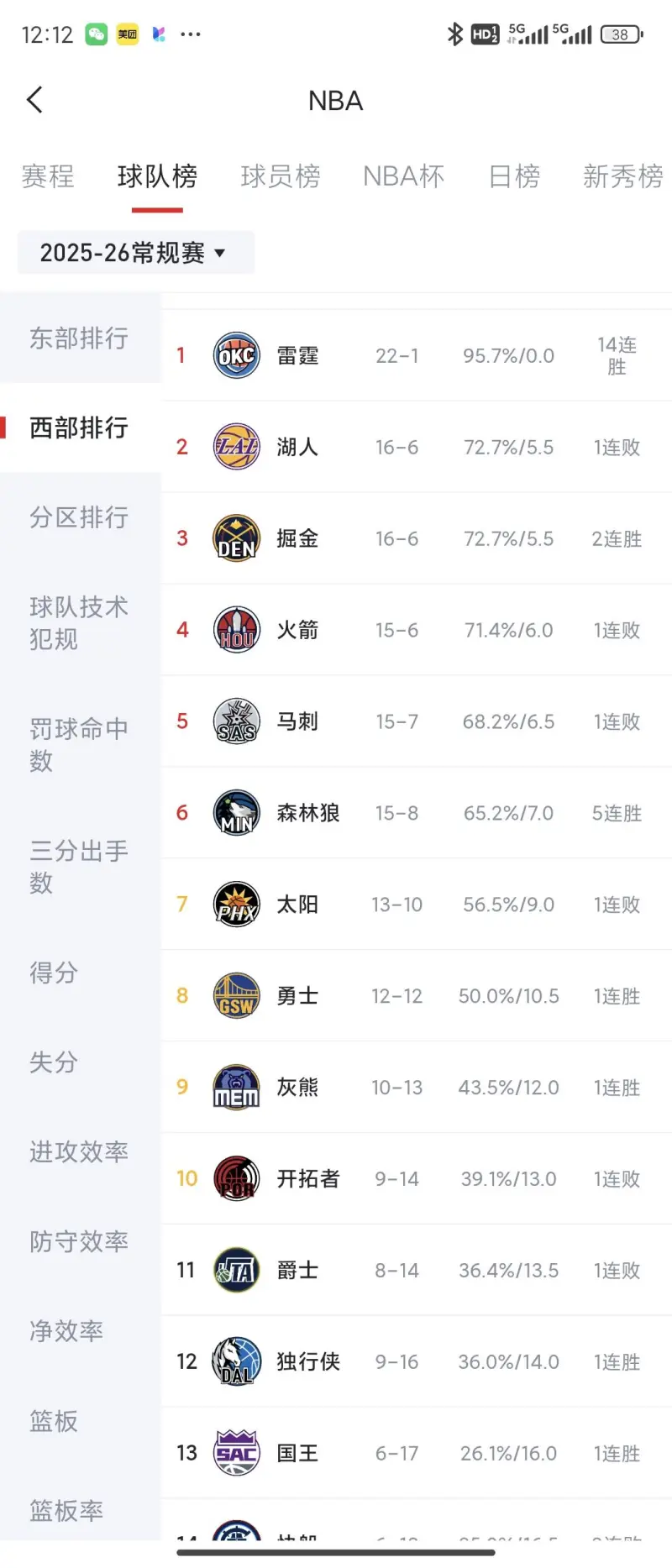The width and height of the screenshot is (672, 1568).
Task: Select the Timberwolves (森林狼) logo
Action: pos(236,812)
